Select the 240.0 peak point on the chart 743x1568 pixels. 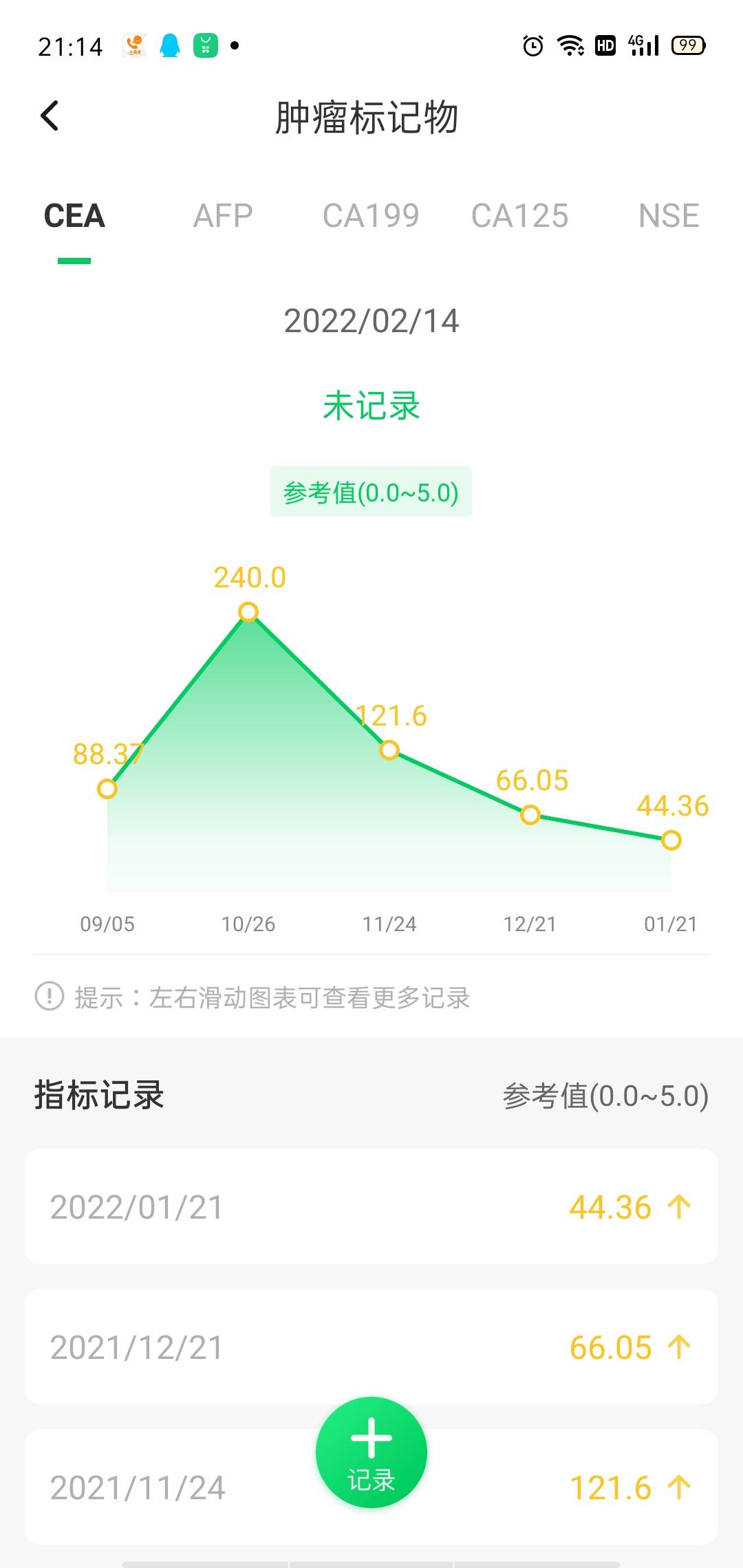pos(248,611)
